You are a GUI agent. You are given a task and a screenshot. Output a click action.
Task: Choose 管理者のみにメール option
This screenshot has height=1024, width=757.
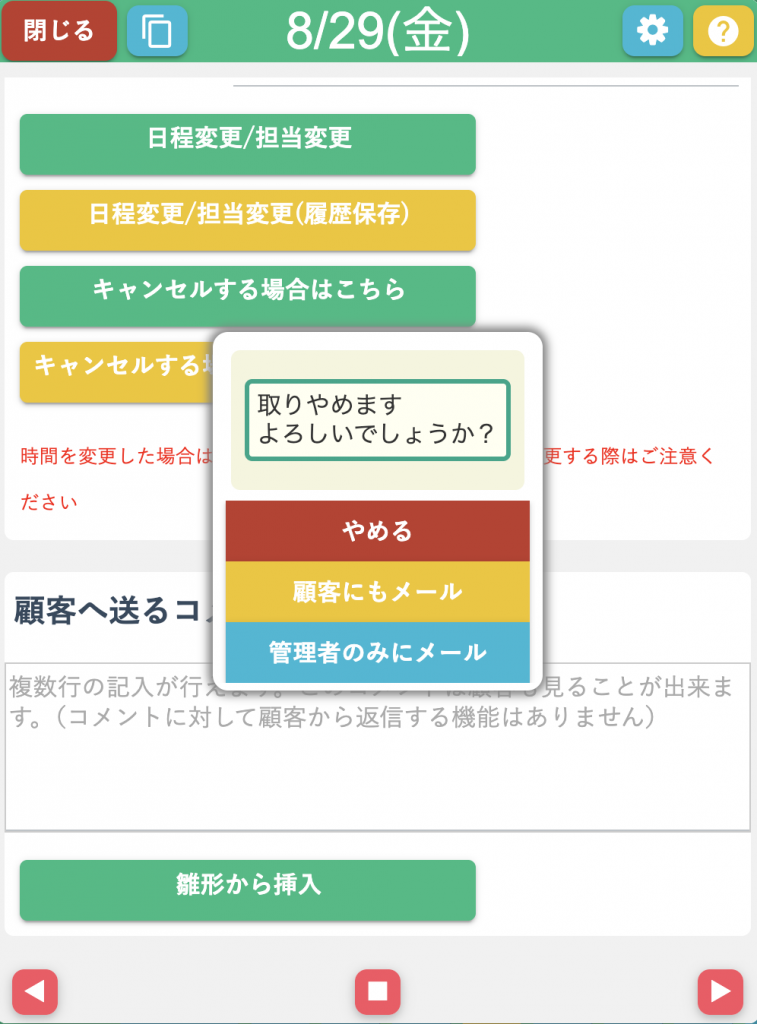(377, 653)
